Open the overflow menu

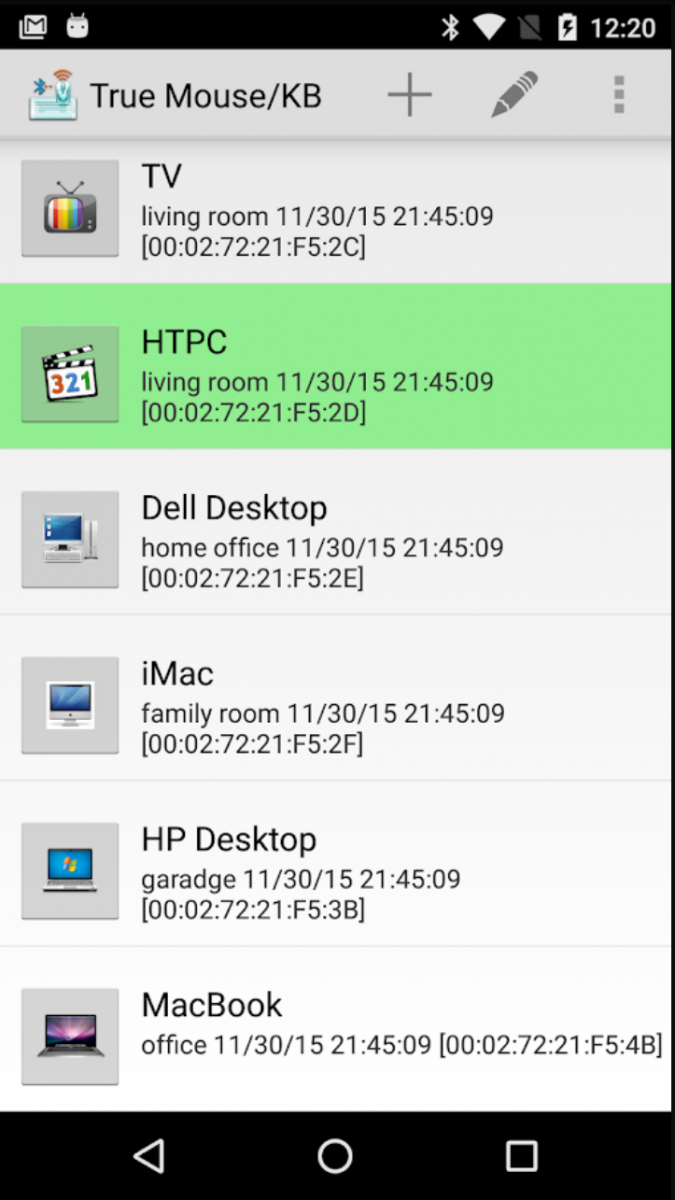coord(619,95)
